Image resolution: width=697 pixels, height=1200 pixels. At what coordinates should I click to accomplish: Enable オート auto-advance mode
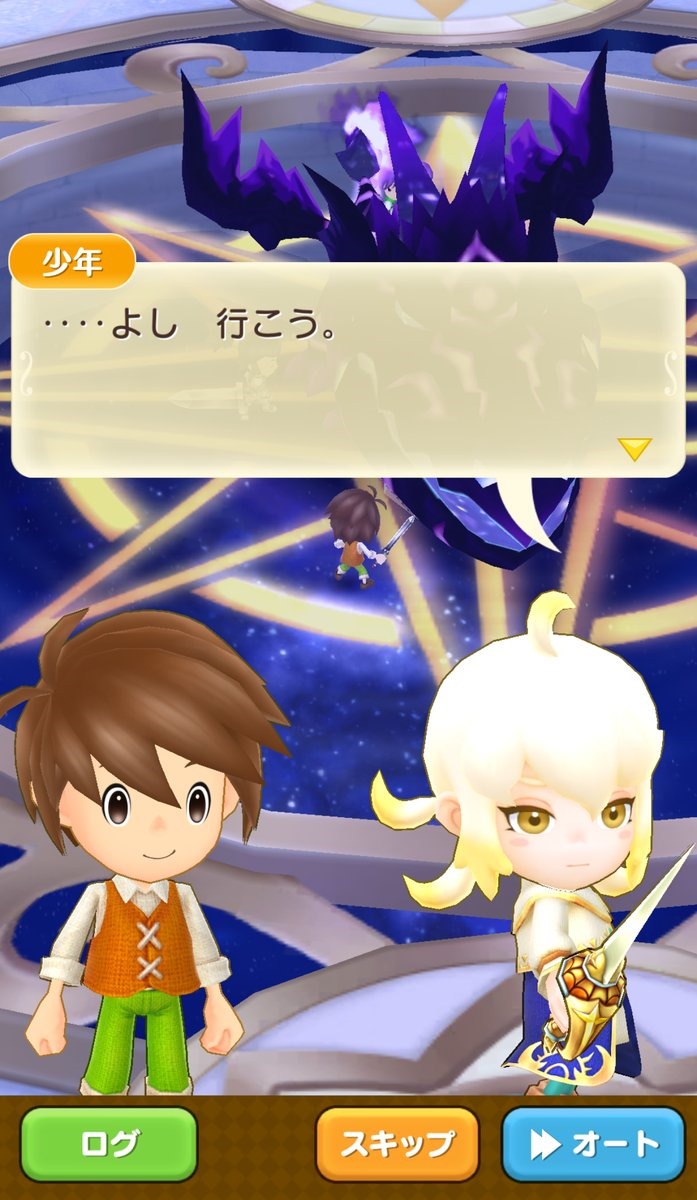coord(593,1144)
